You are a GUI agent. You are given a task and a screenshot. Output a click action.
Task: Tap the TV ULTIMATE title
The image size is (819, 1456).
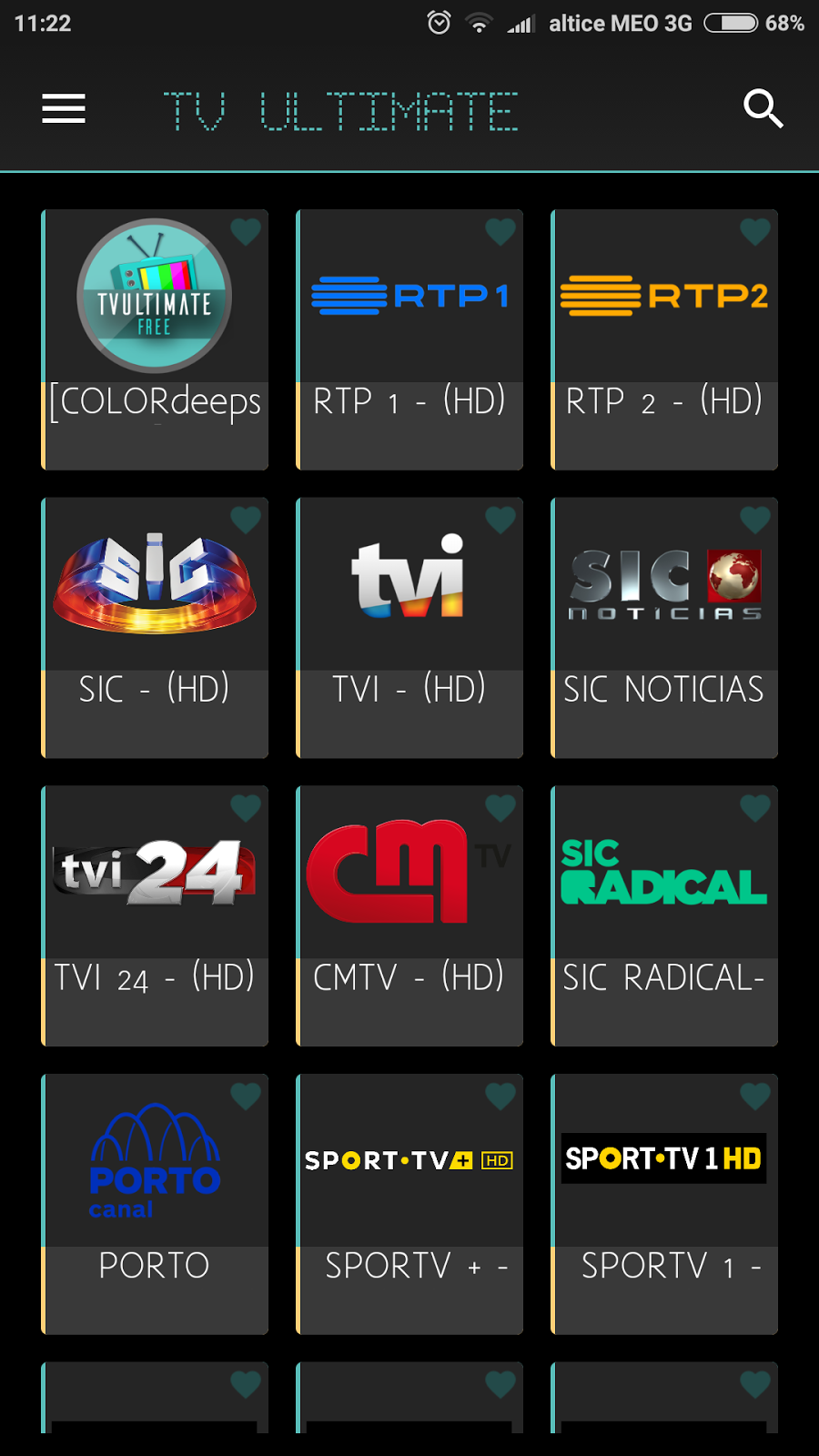coord(341,108)
